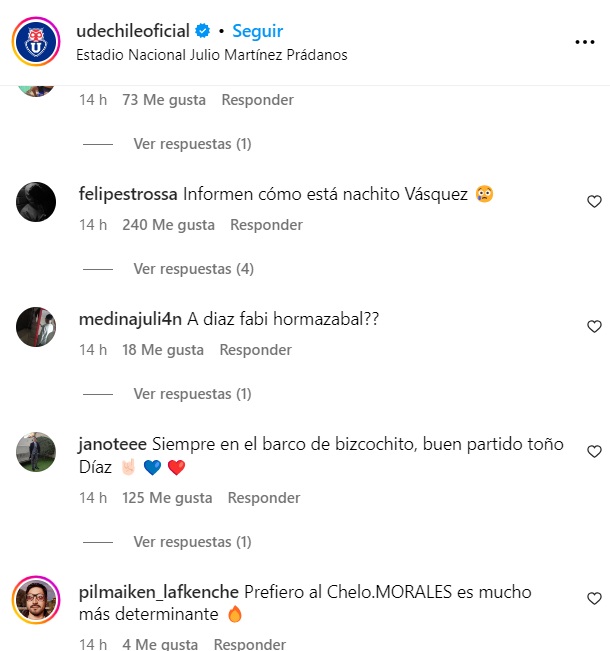
Task: Like felipestrossa's comment
Action: (594, 201)
